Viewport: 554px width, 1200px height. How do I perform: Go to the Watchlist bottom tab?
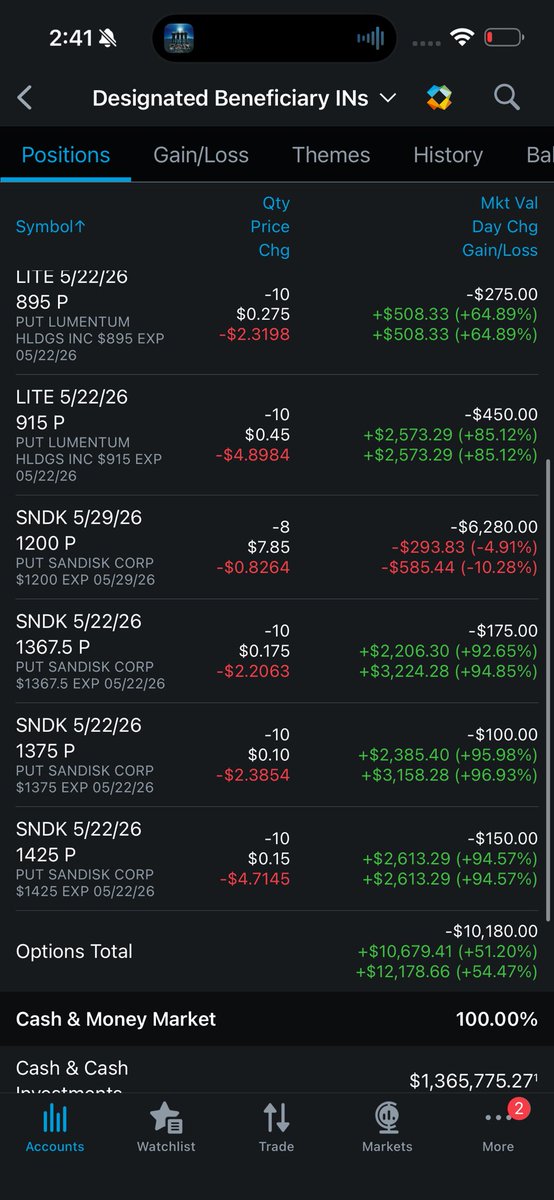tap(166, 1128)
